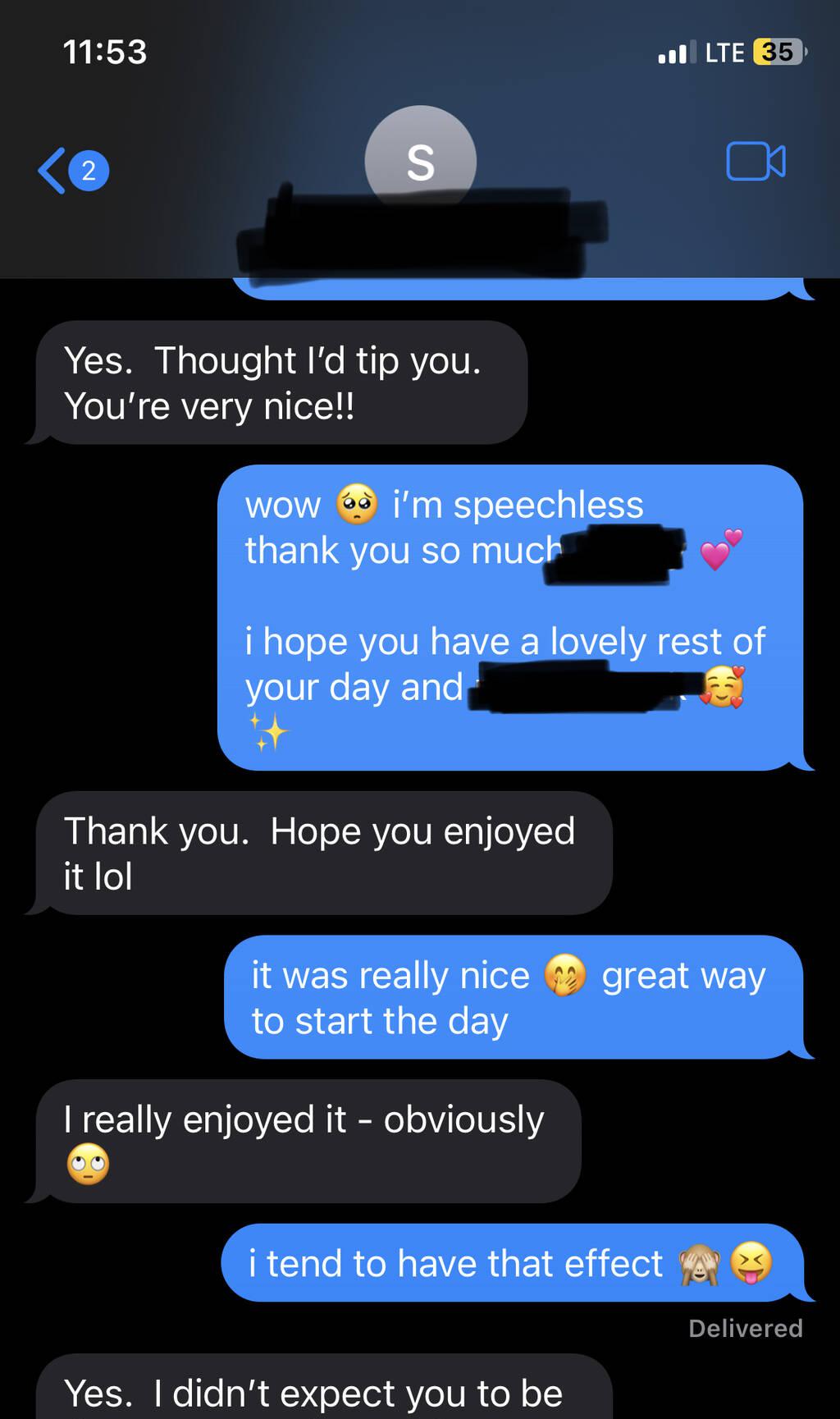Start a FaceTime video call
840x1419 pixels.
point(756,162)
